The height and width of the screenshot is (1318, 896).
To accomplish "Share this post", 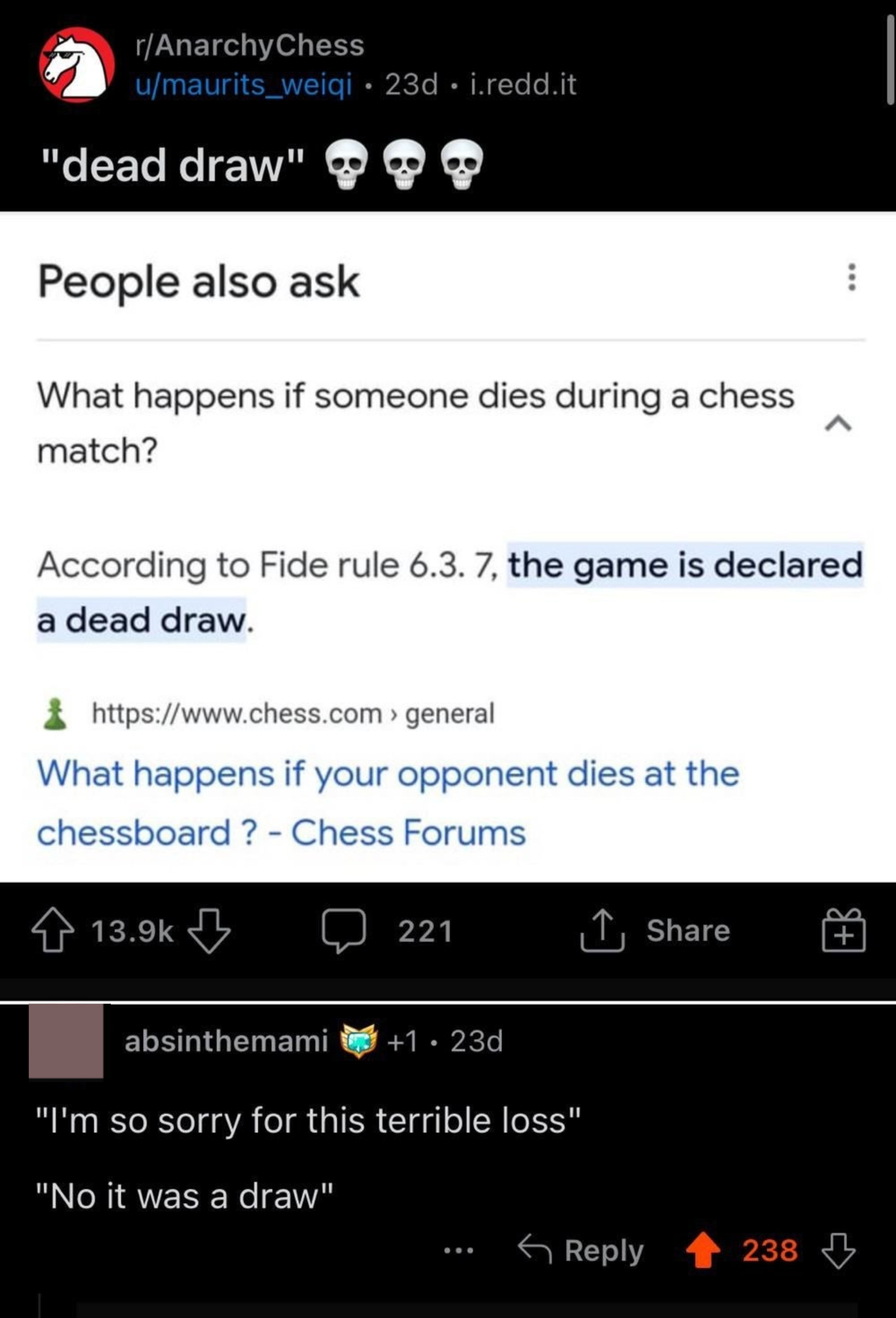I will (655, 930).
